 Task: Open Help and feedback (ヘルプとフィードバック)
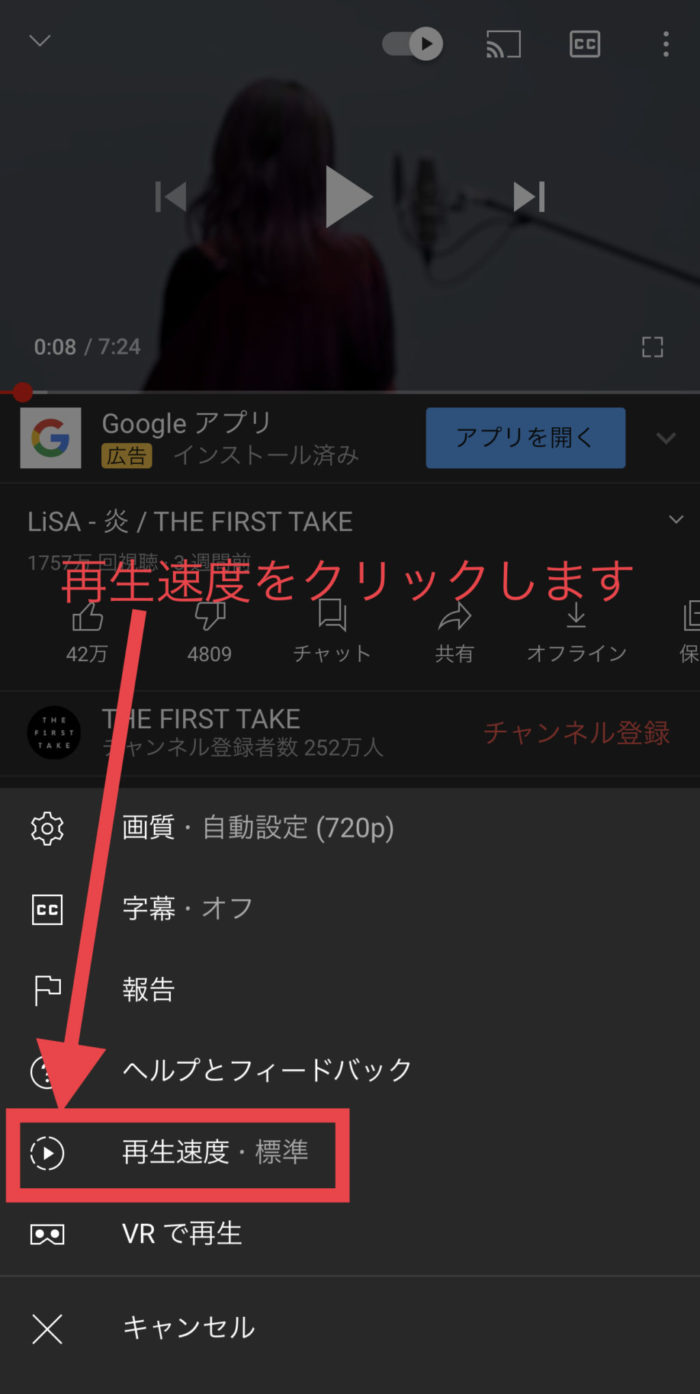pos(266,1070)
